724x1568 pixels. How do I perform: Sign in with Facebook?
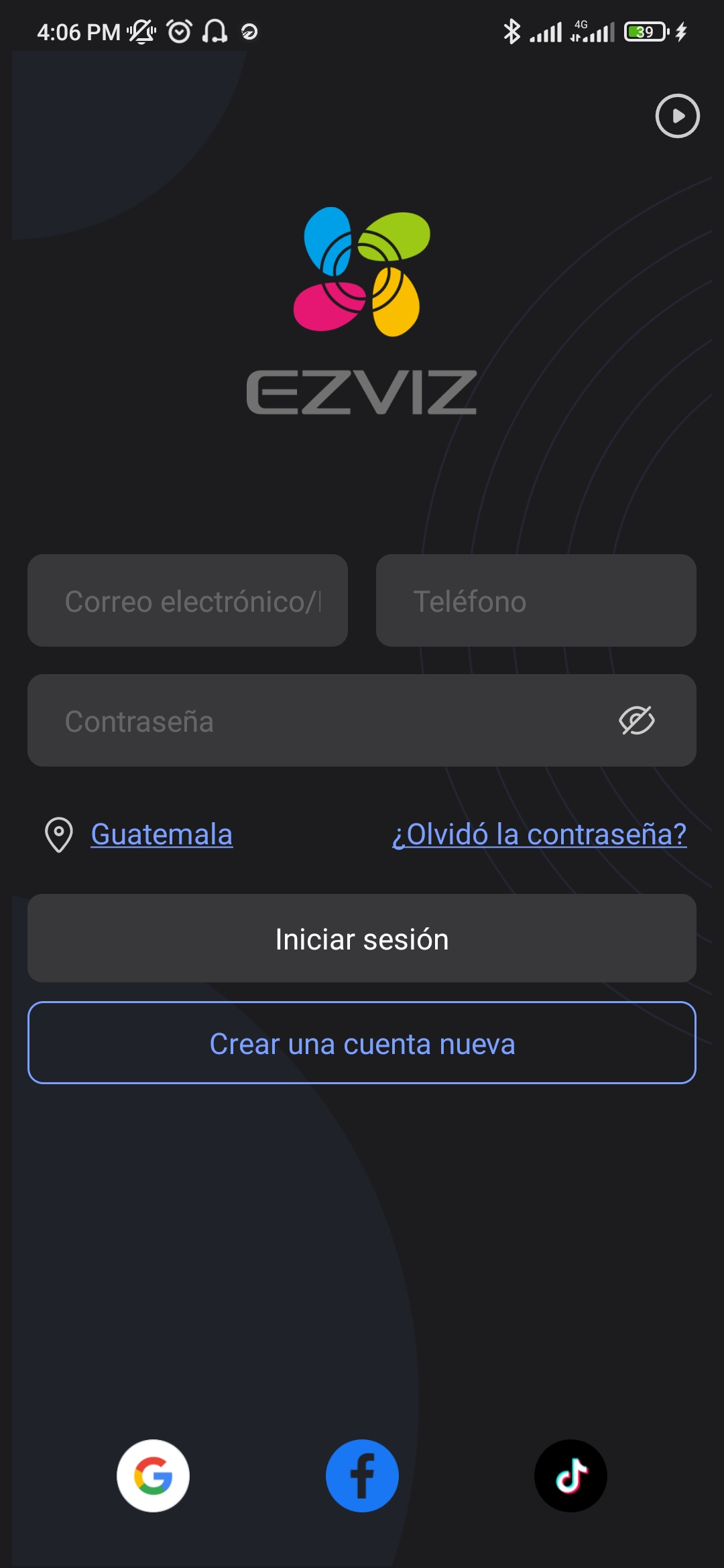click(362, 1476)
